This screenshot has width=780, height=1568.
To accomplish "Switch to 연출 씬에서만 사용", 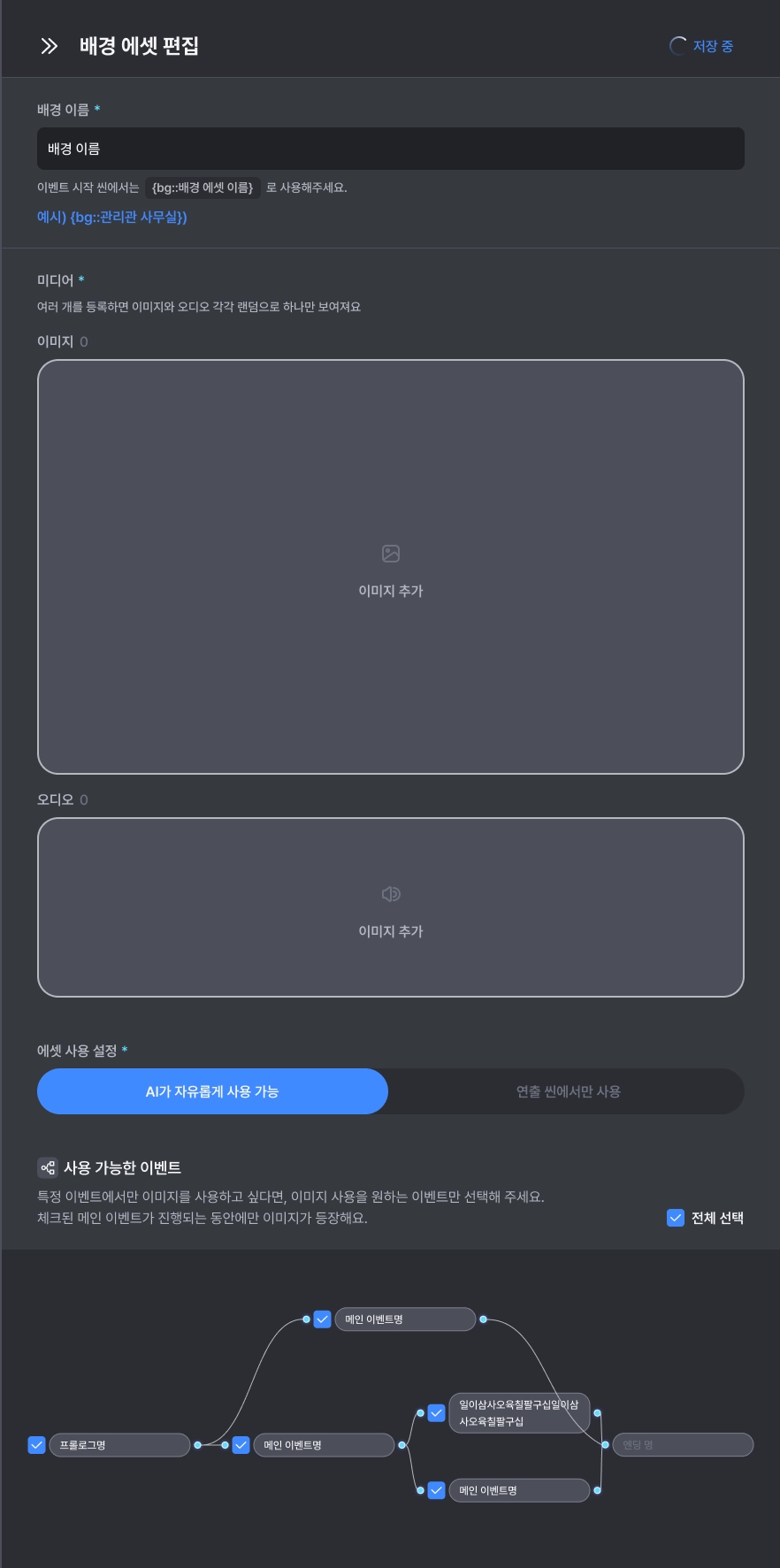I will click(568, 1091).
